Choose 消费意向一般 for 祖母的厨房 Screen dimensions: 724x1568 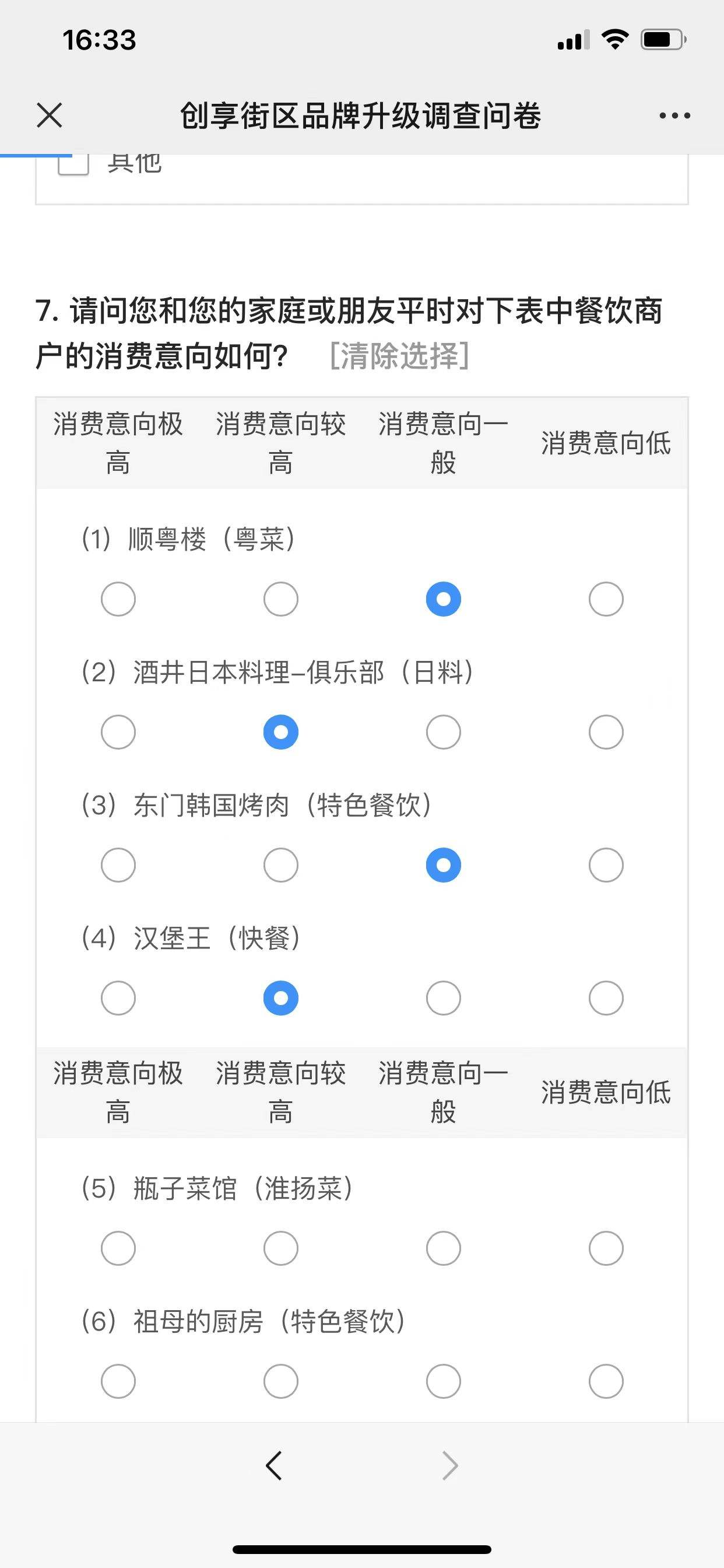pos(444,1381)
